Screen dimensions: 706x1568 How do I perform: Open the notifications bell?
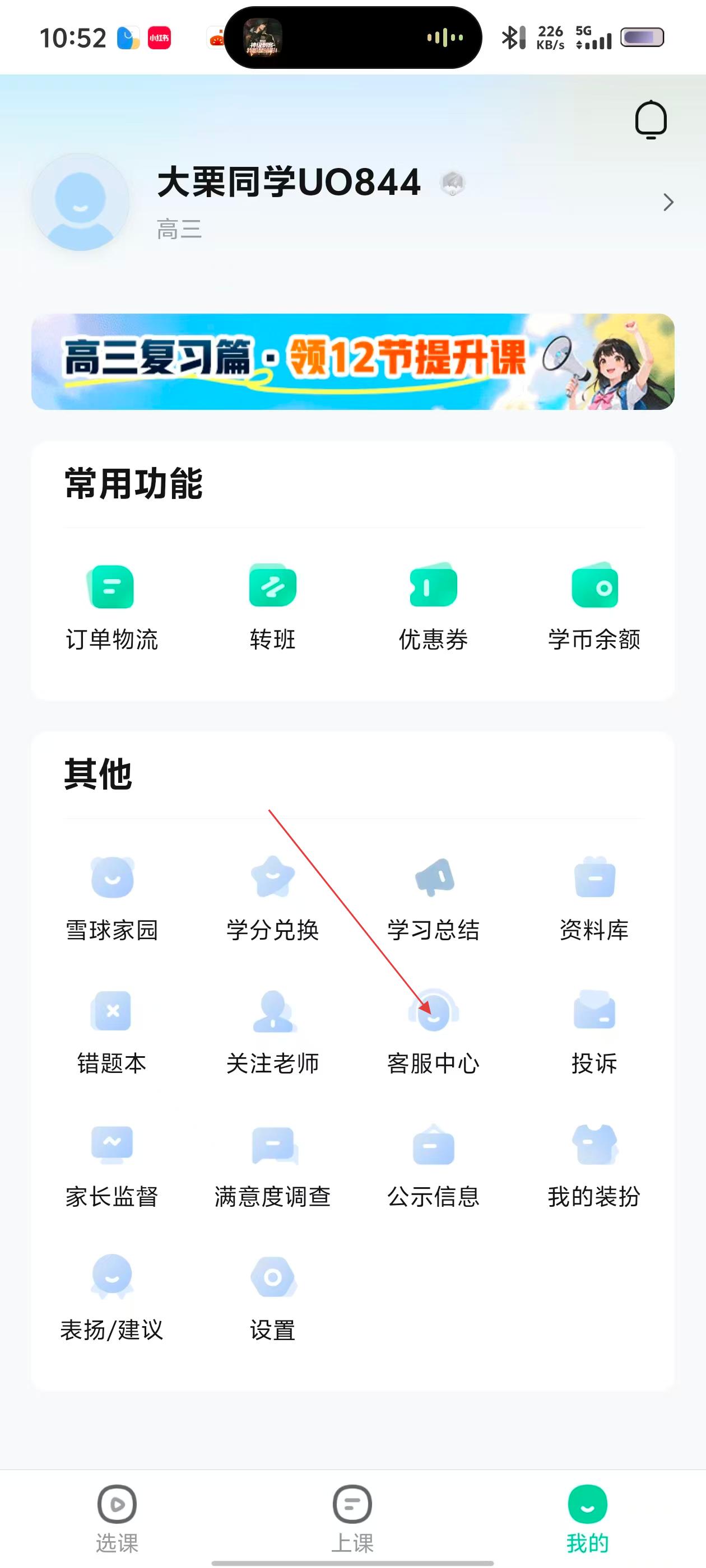click(651, 119)
